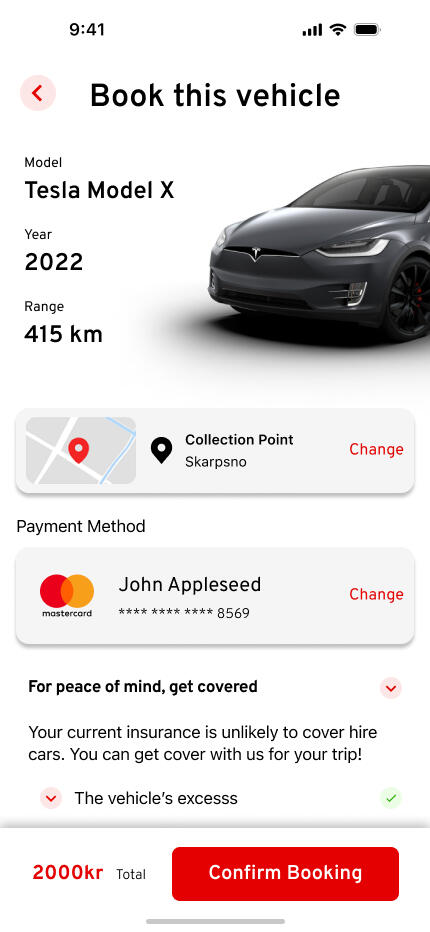Change the Mastercard payment method
The height and width of the screenshot is (932, 430).
(376, 594)
